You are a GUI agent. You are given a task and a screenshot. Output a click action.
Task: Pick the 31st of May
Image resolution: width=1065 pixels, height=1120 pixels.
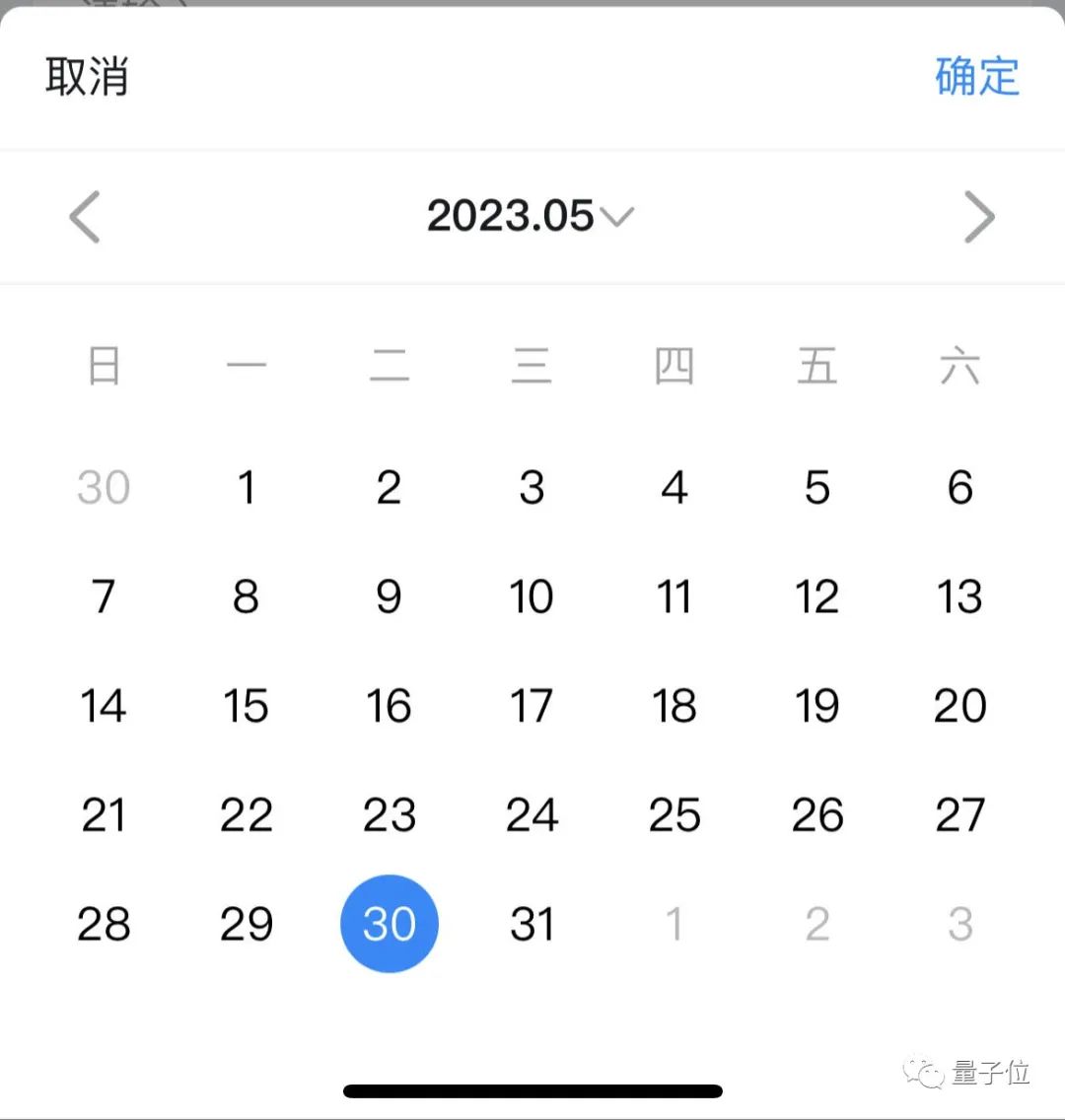532,925
